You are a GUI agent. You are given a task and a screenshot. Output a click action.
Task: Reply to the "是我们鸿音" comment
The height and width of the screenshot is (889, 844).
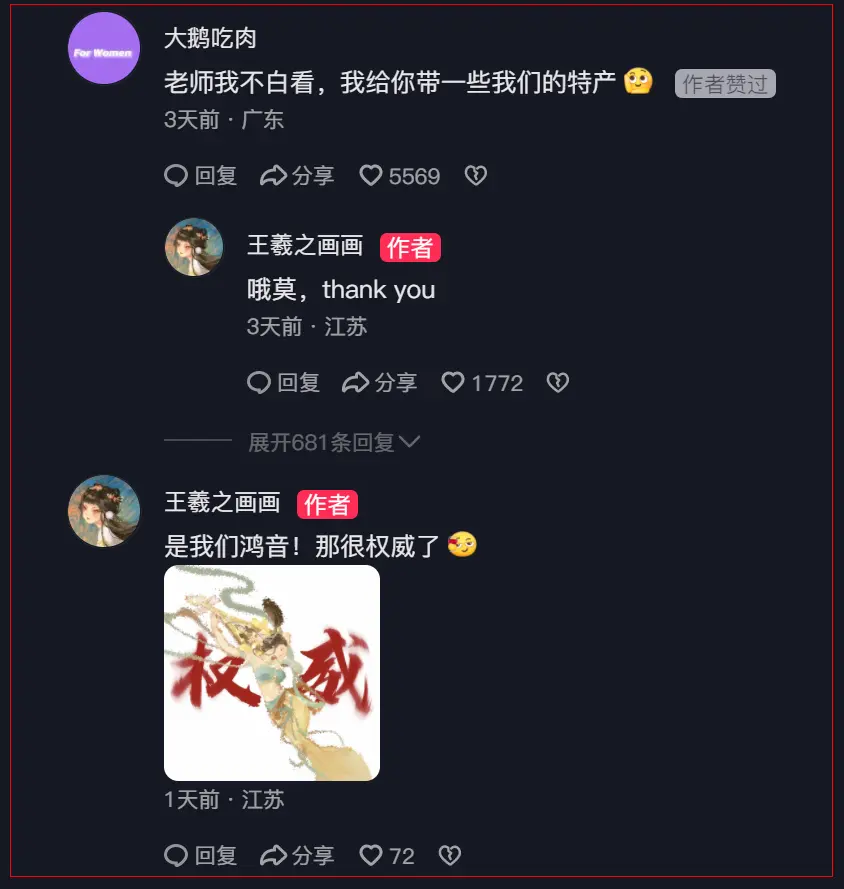[x=201, y=855]
